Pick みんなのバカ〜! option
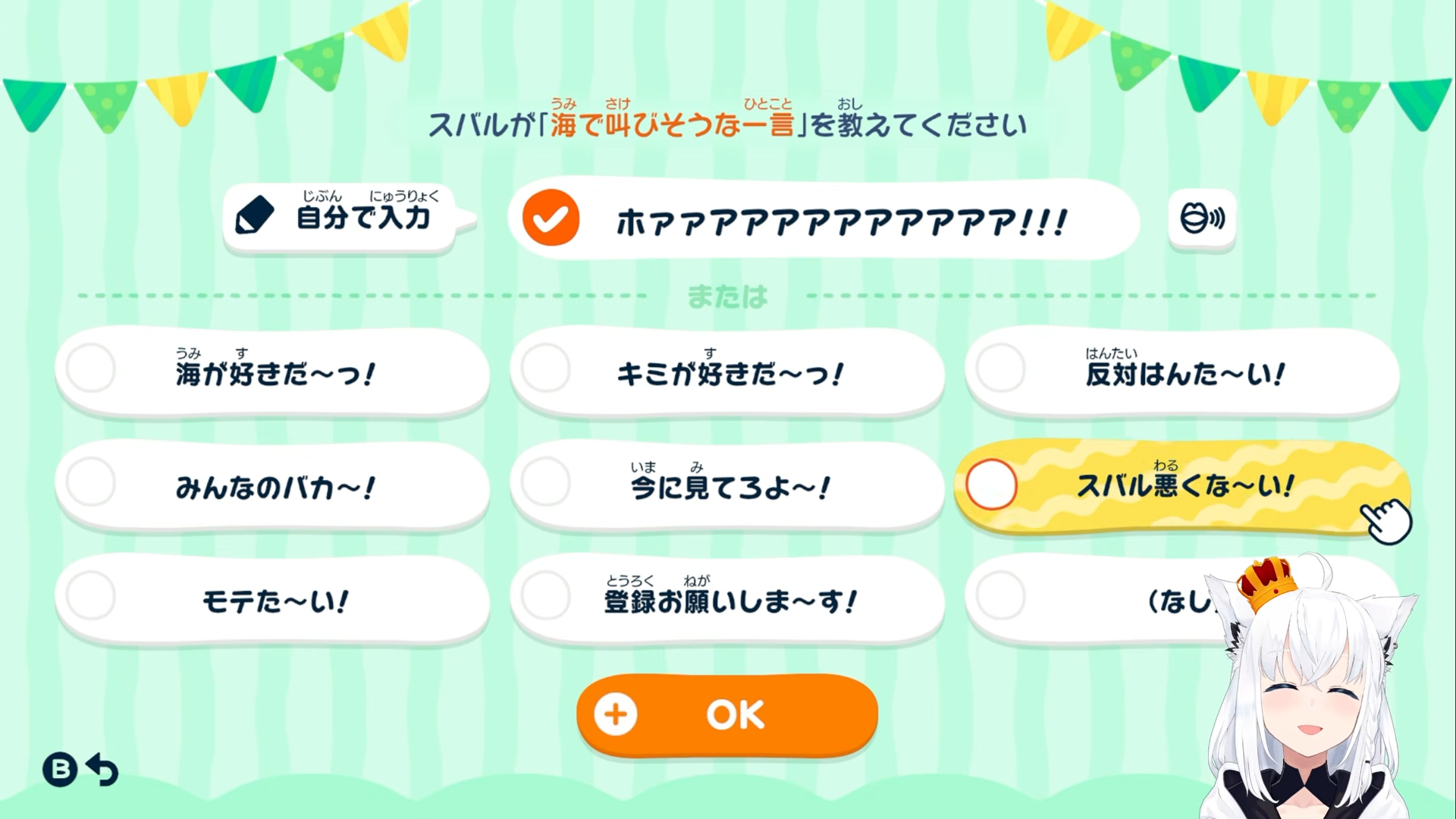This screenshot has width=1456, height=819. click(x=272, y=485)
